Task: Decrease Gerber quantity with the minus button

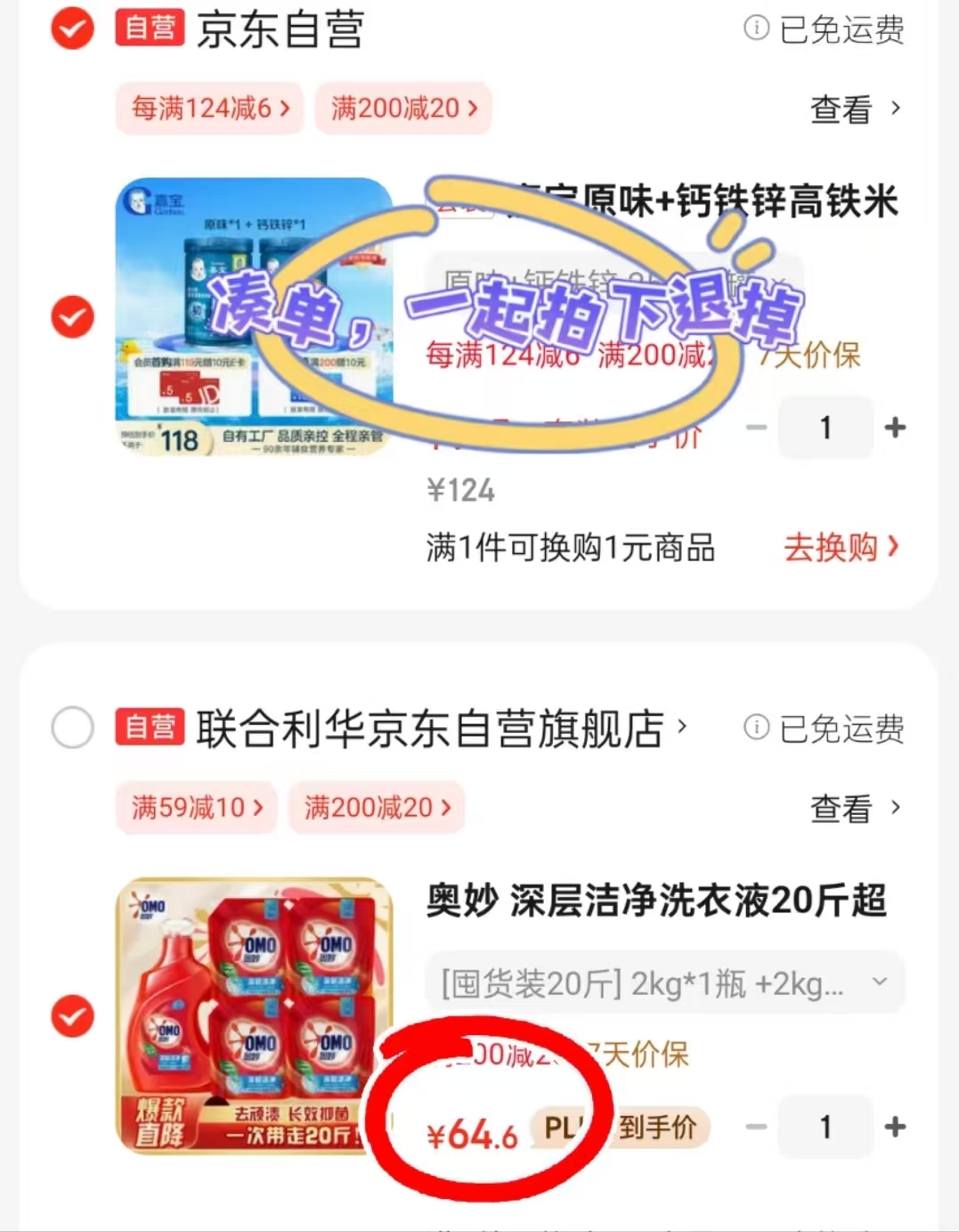Action: 758,428
